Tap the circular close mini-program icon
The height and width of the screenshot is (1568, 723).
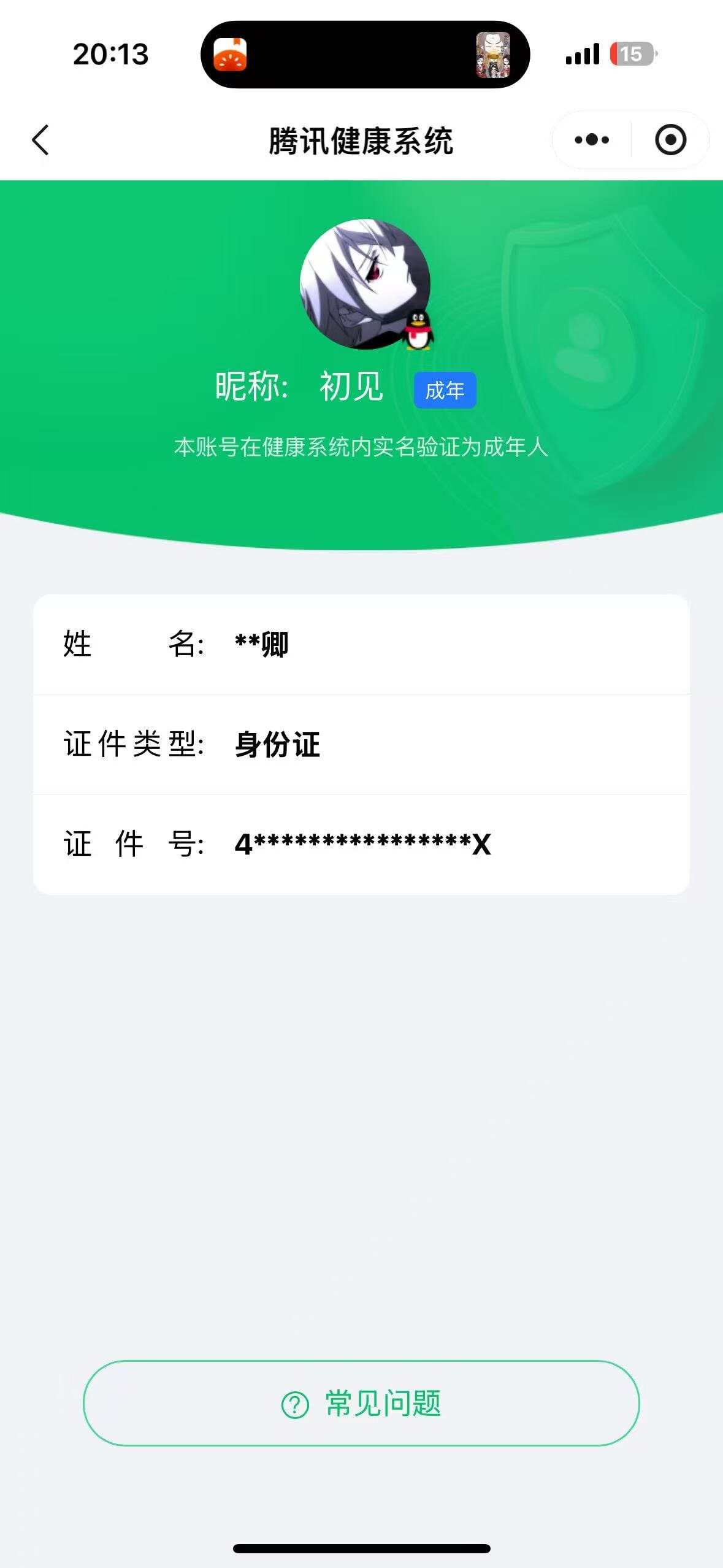(670, 140)
